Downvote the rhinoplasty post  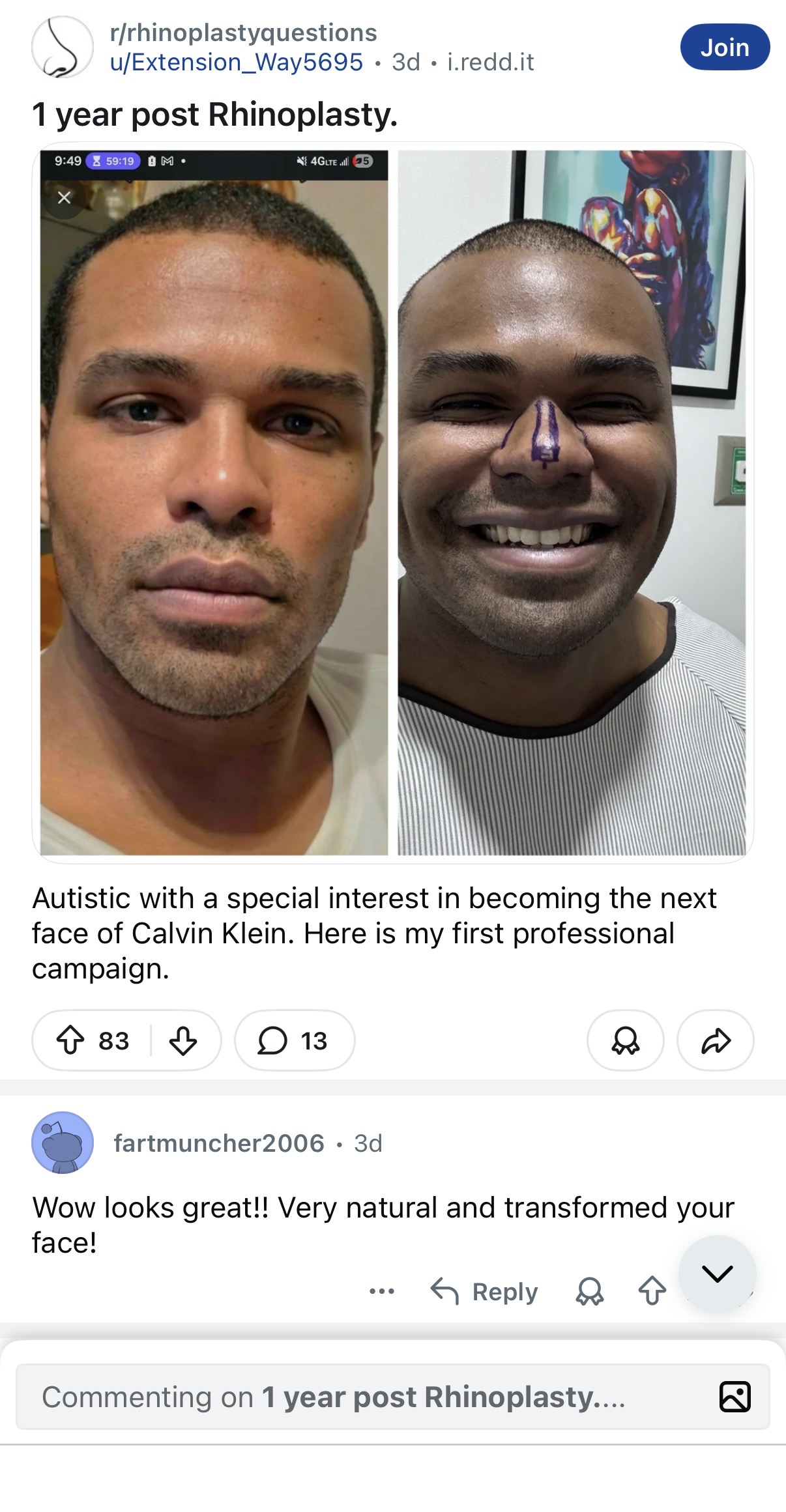pos(182,1040)
